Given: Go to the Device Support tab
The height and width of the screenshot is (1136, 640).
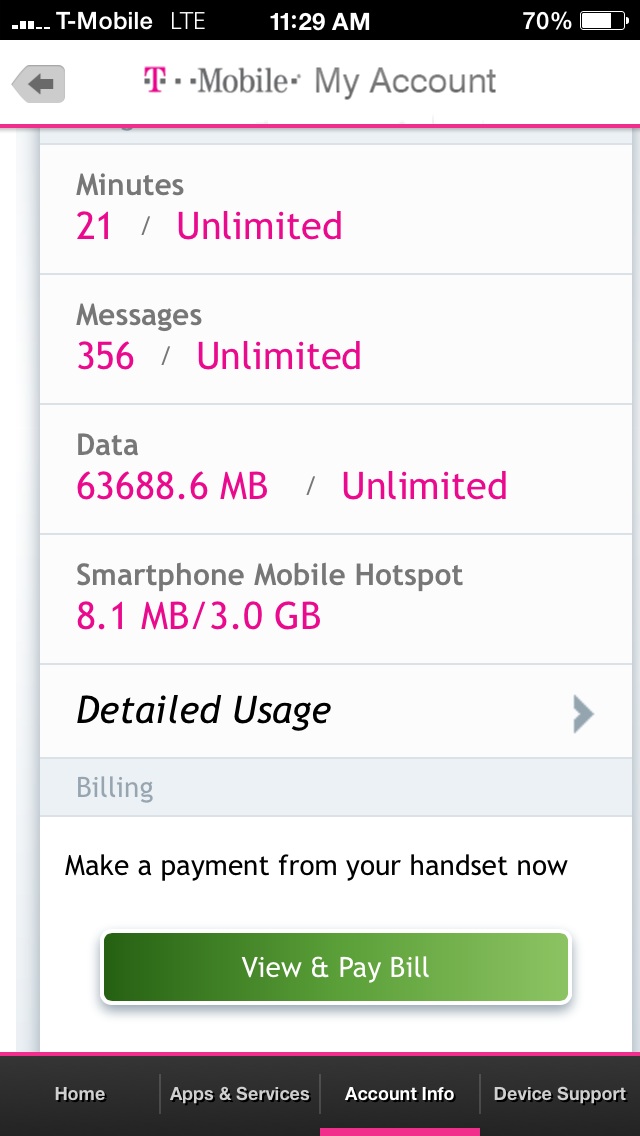Looking at the screenshot, I should coord(560,1094).
